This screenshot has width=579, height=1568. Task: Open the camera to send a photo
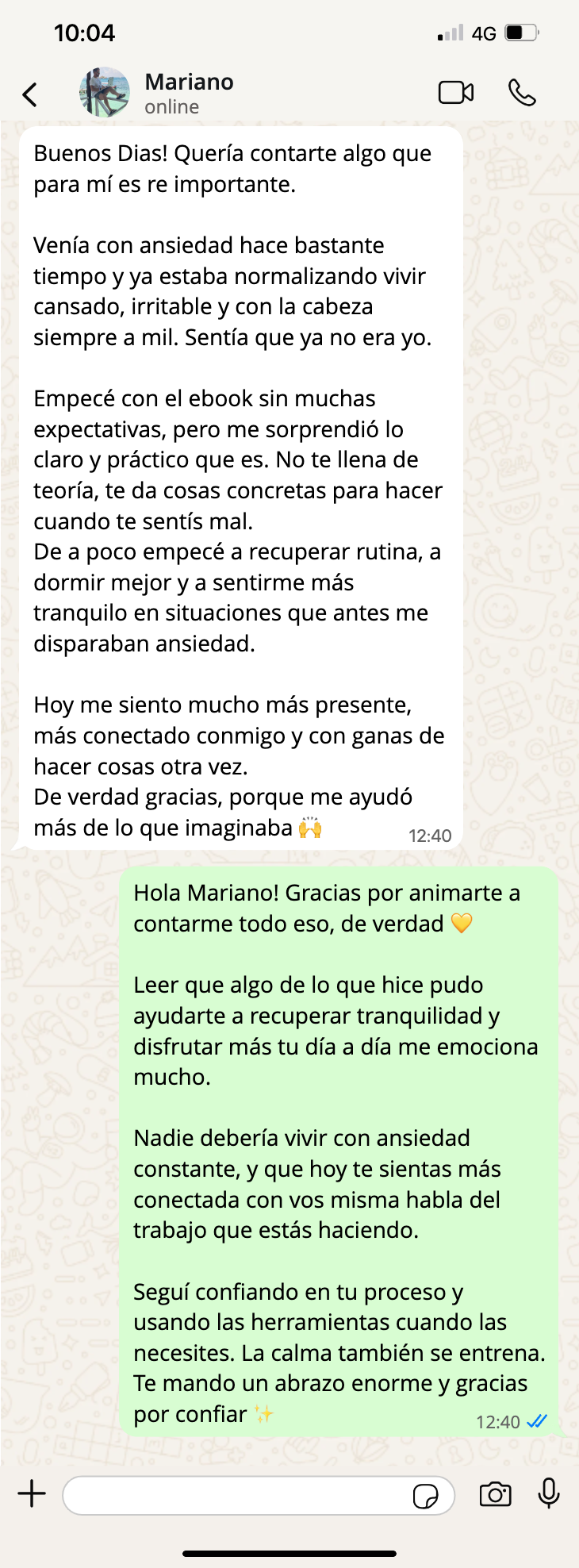coord(495,1495)
